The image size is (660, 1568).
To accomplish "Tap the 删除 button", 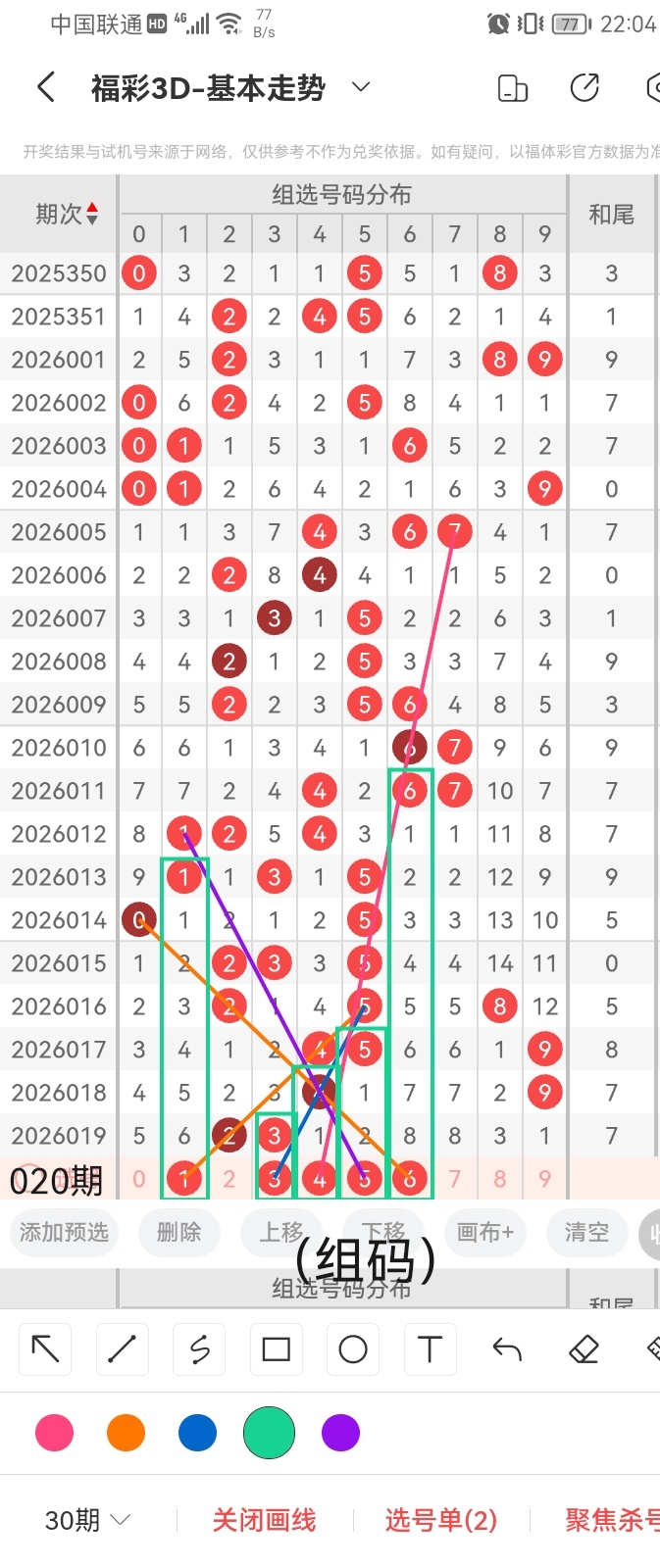I will click(178, 1232).
